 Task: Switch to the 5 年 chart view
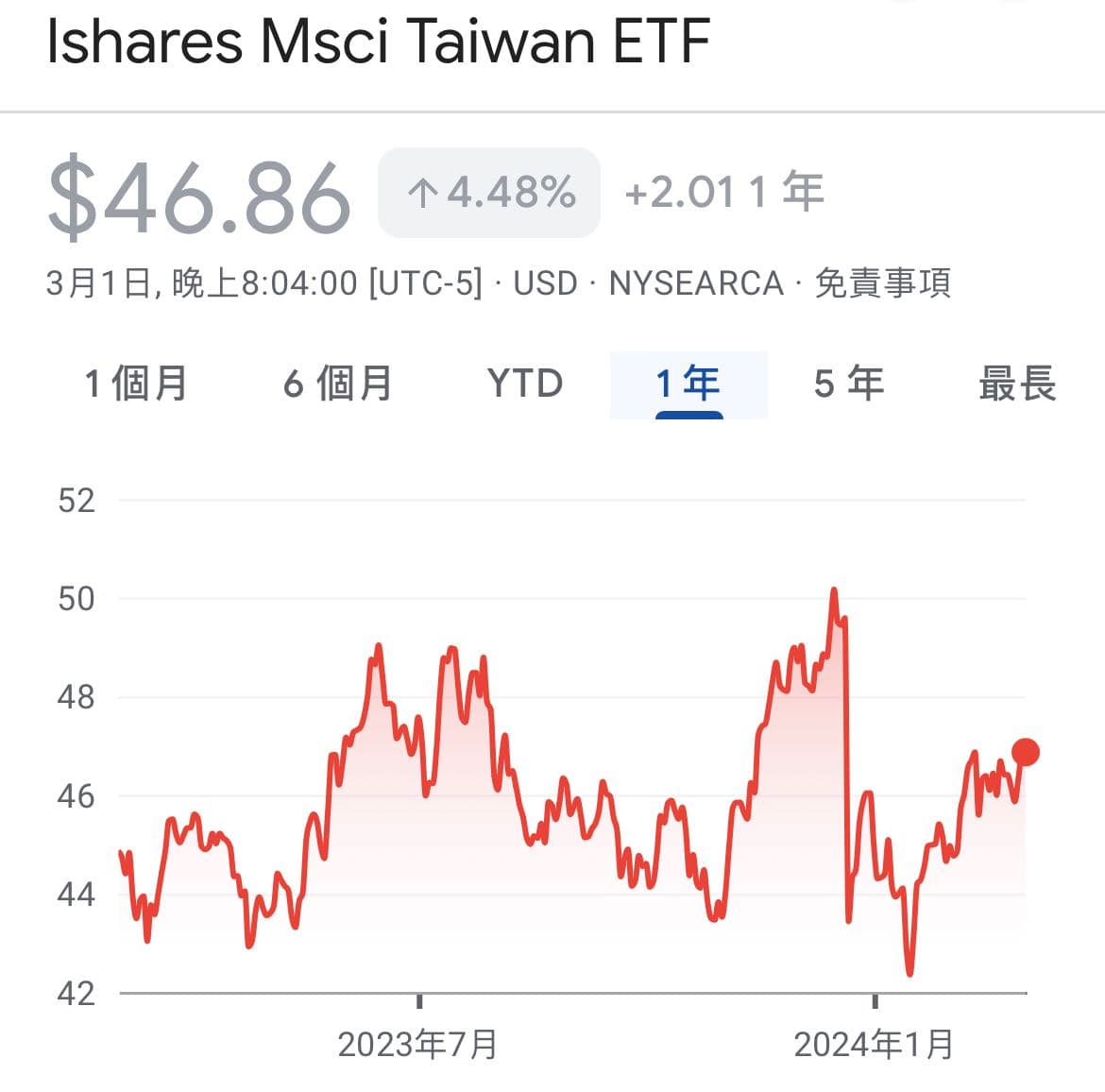click(848, 384)
